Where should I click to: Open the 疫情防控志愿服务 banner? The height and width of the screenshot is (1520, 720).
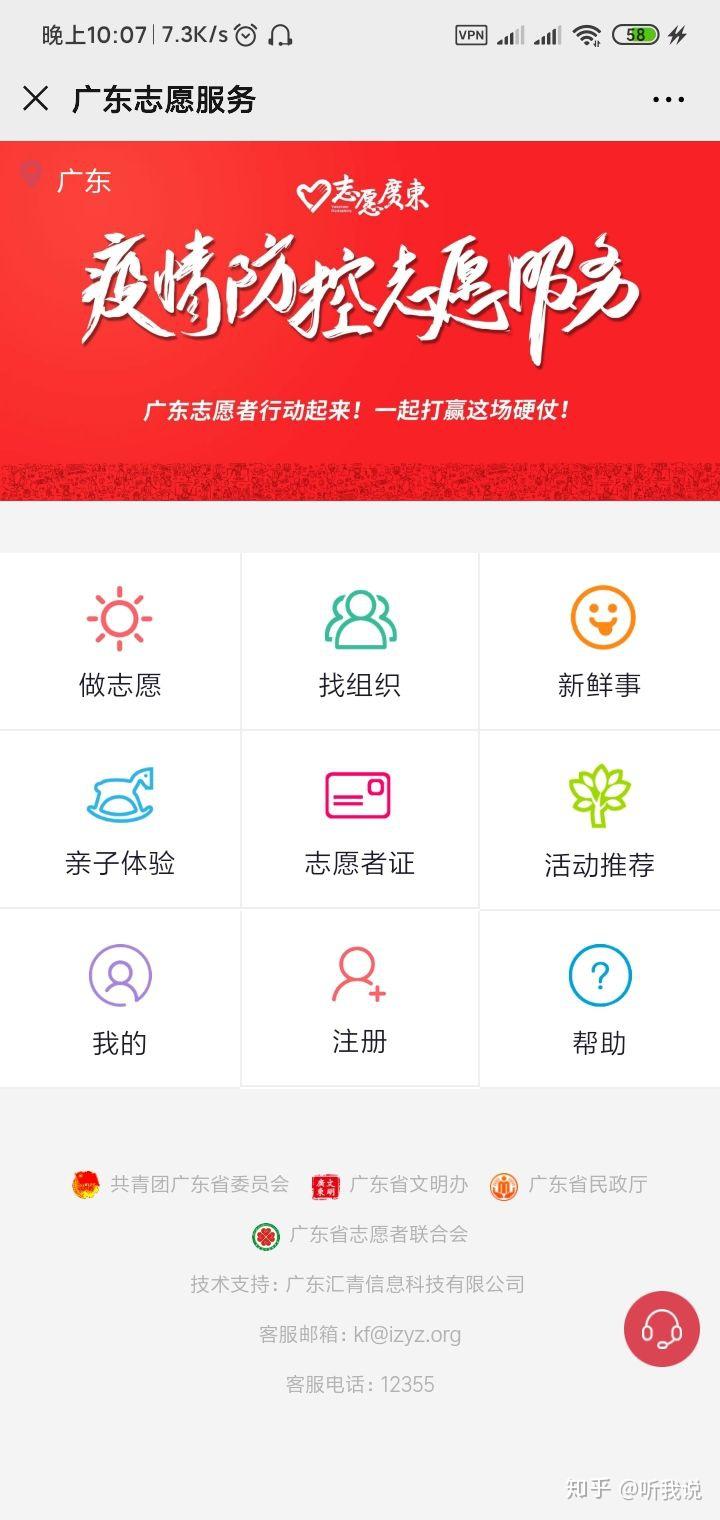360,320
